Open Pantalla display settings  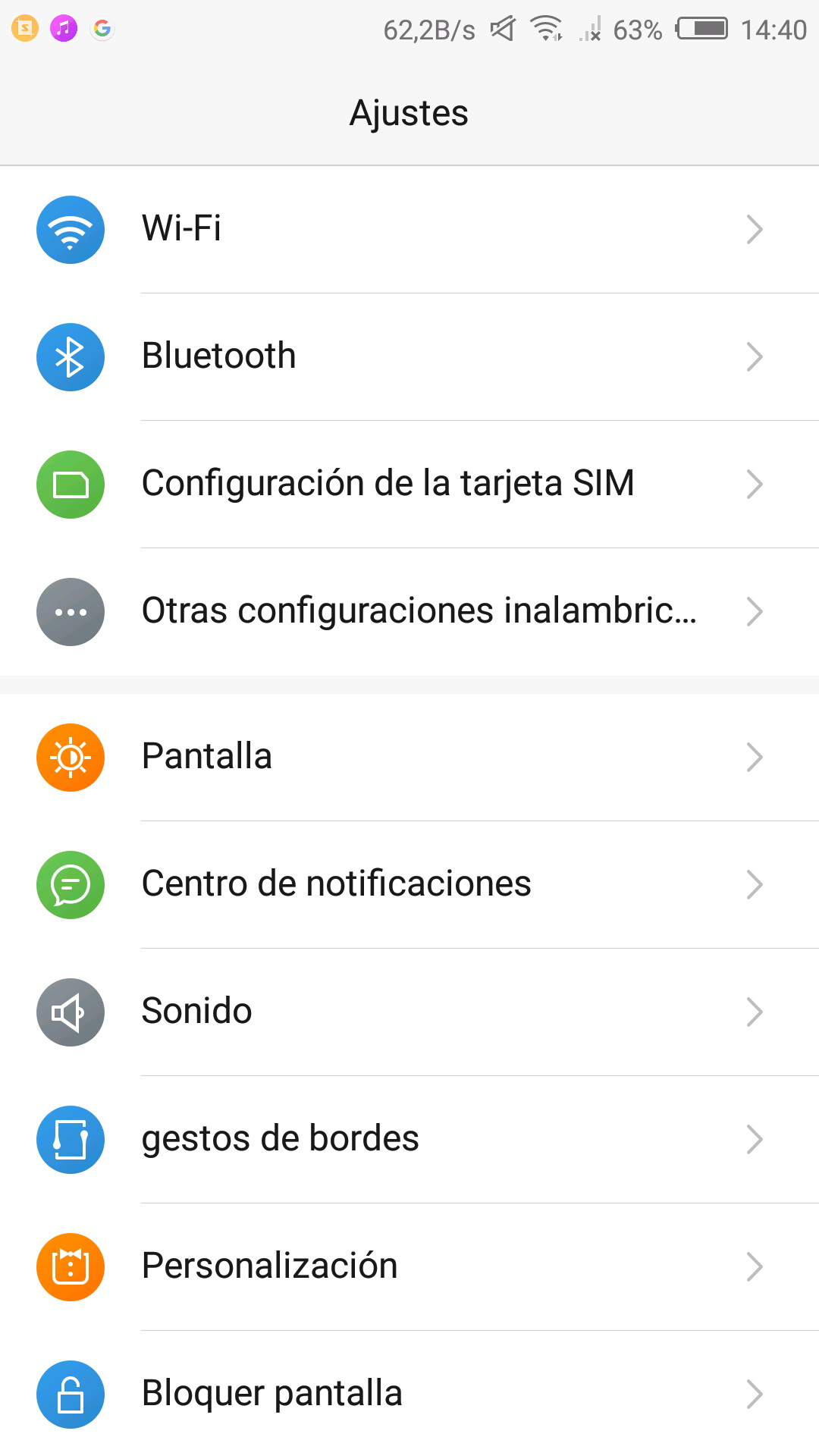pyautogui.click(x=409, y=757)
